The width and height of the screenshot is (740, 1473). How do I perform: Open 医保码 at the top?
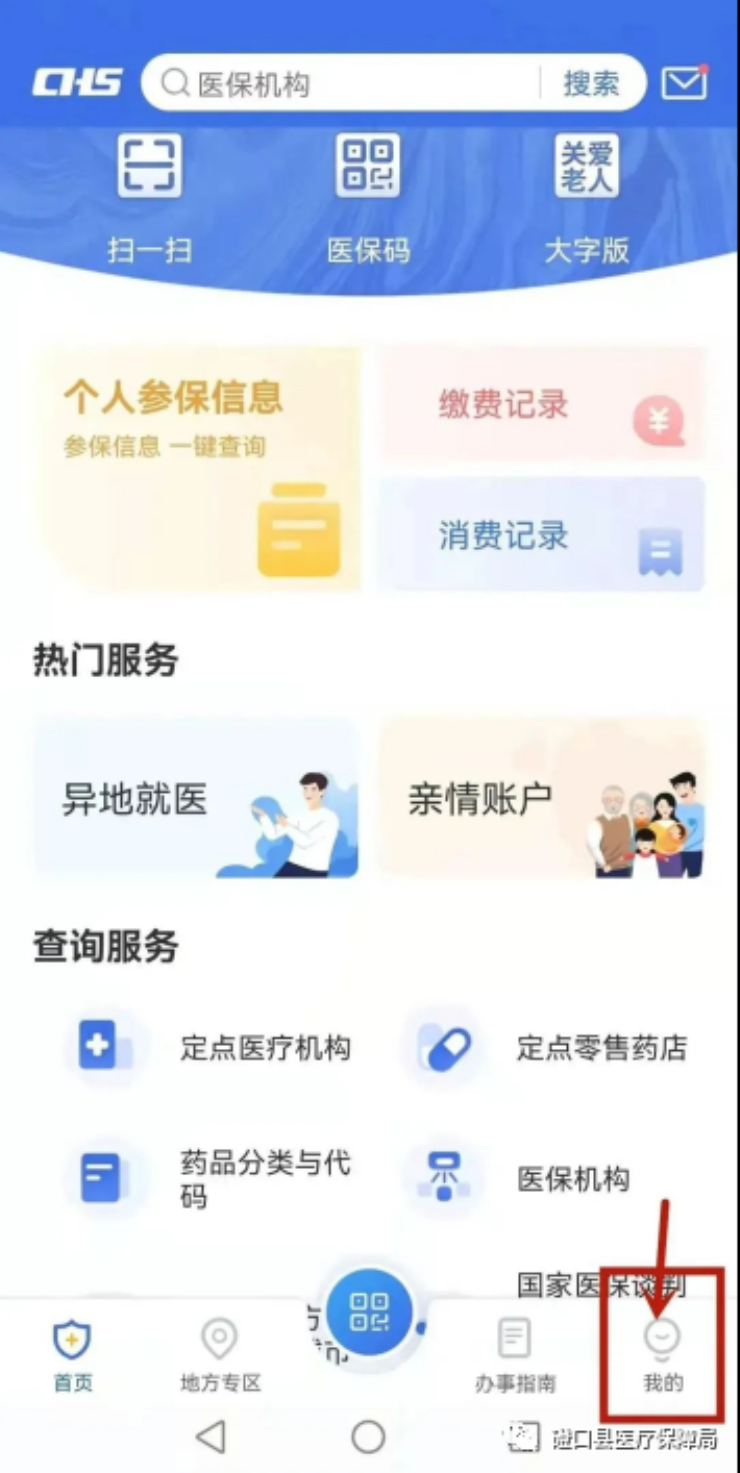click(368, 196)
